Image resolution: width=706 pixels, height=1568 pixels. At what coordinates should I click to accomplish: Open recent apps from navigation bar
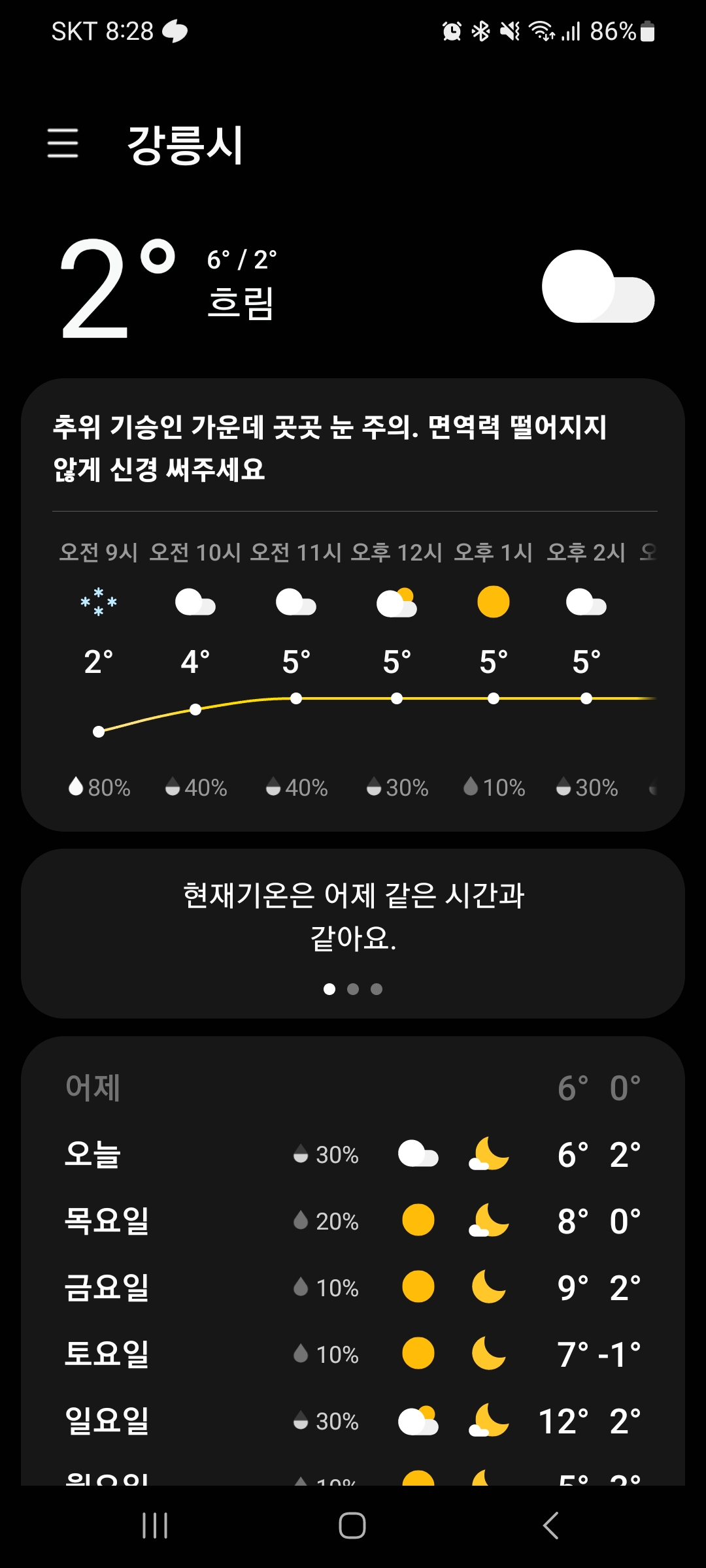[x=155, y=1526]
